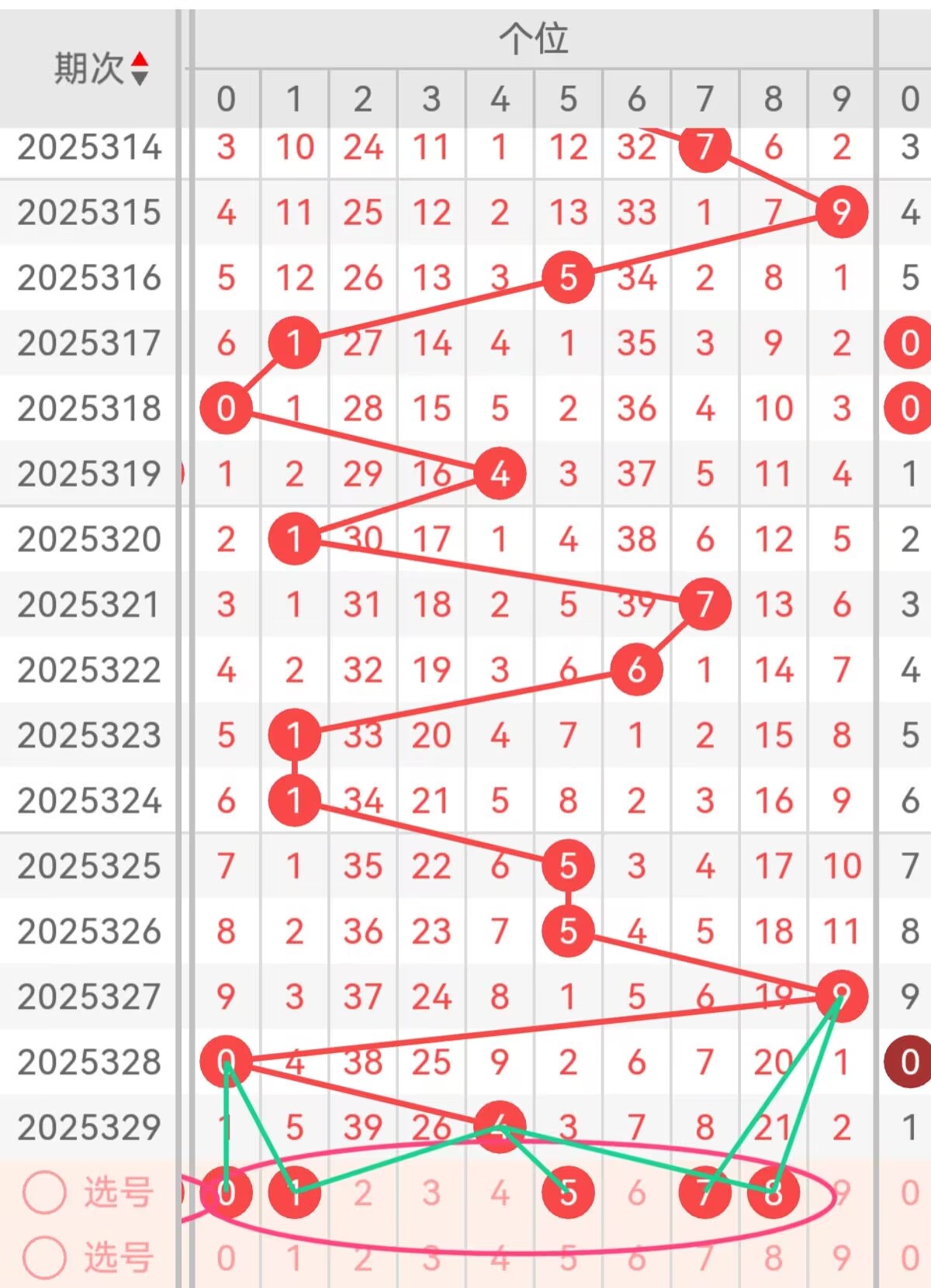931x1288 pixels.
Task: Tap the circle beside the upper 选号 label
Action: click(44, 1193)
